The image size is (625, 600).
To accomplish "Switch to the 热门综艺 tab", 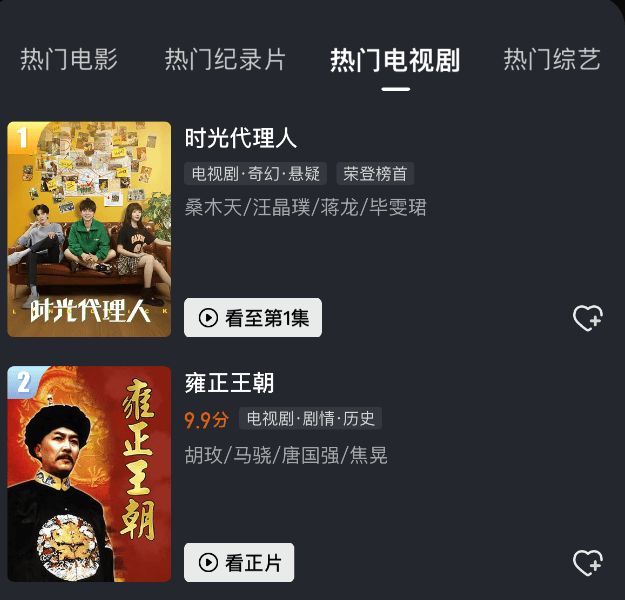I will pyautogui.click(x=552, y=60).
